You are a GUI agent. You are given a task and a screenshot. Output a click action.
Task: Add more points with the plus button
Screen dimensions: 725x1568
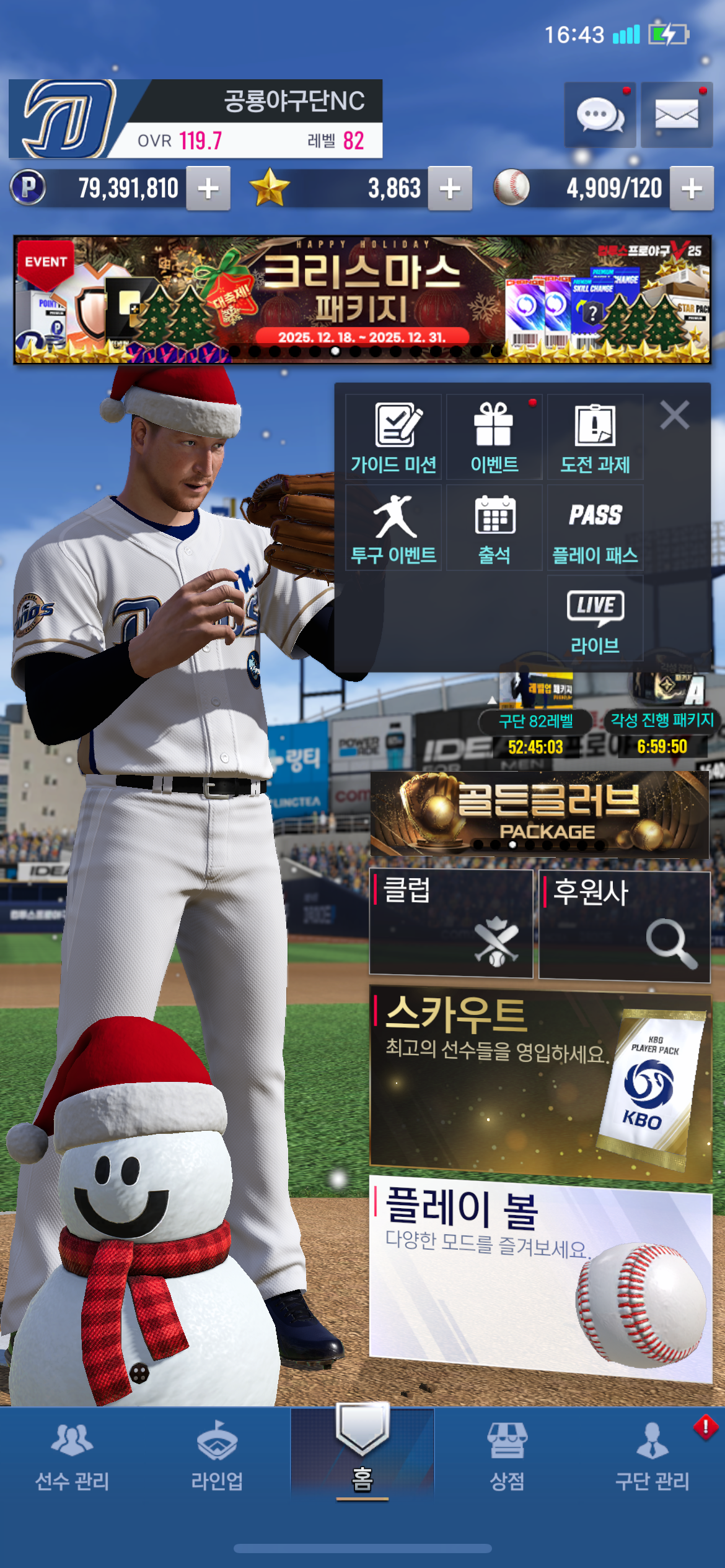209,188
